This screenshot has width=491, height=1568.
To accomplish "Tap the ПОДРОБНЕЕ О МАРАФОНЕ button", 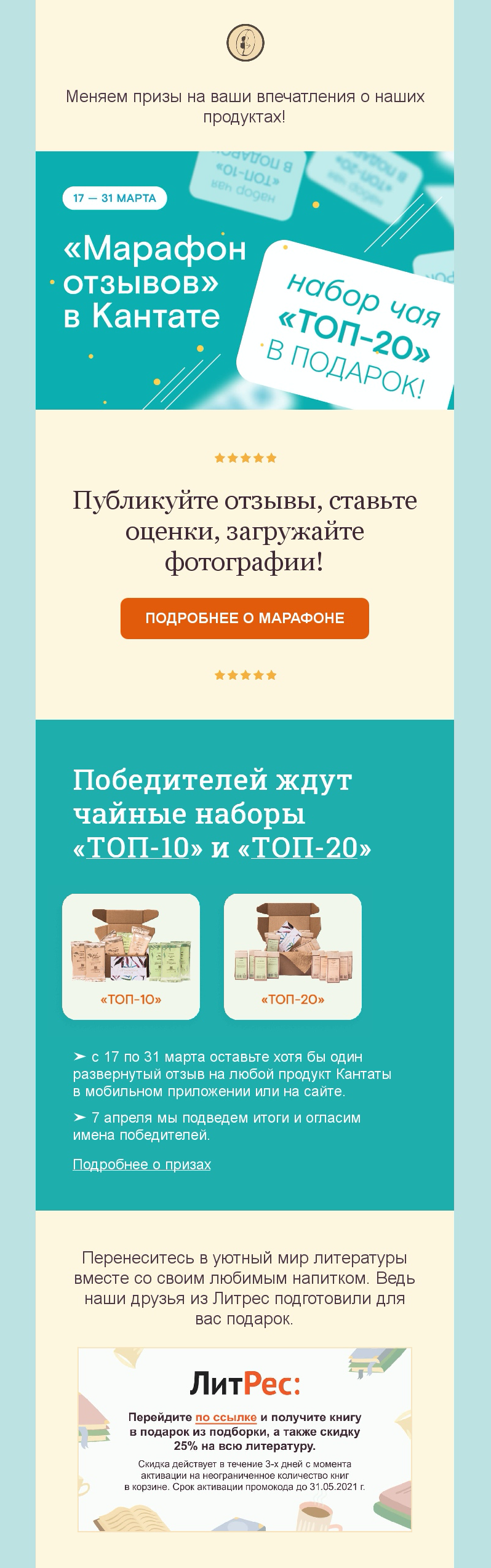I will pyautogui.click(x=244, y=618).
